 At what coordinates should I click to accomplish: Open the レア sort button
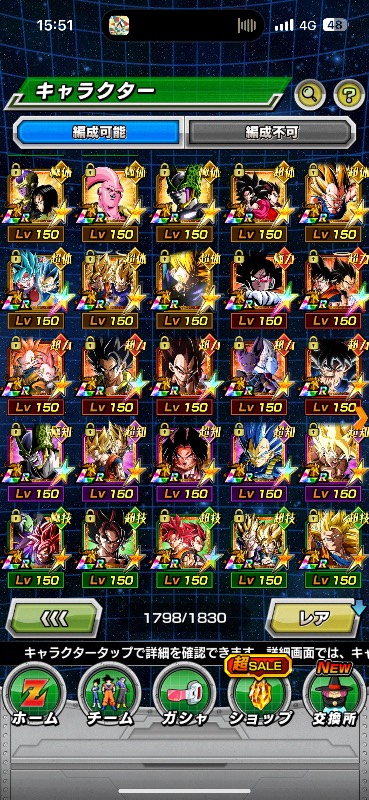pos(313,618)
